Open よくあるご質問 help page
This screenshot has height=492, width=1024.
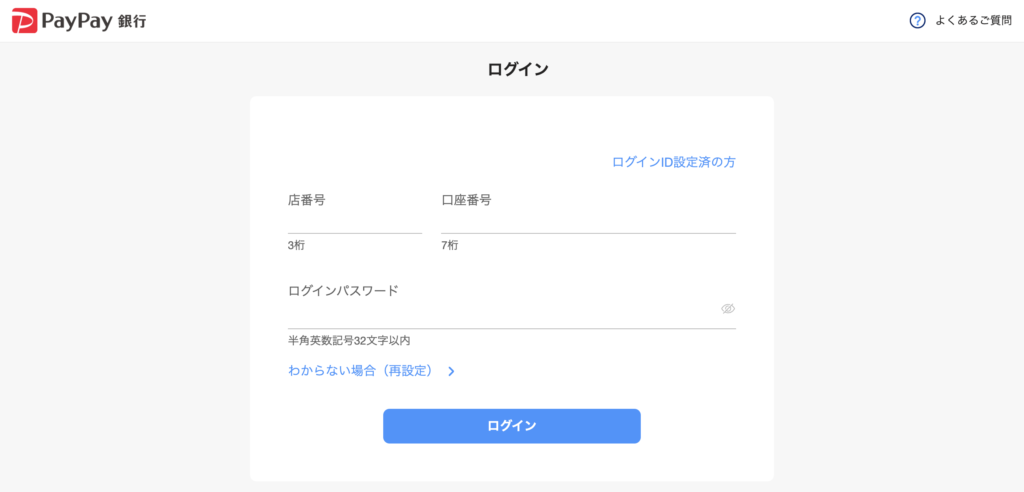coord(960,21)
